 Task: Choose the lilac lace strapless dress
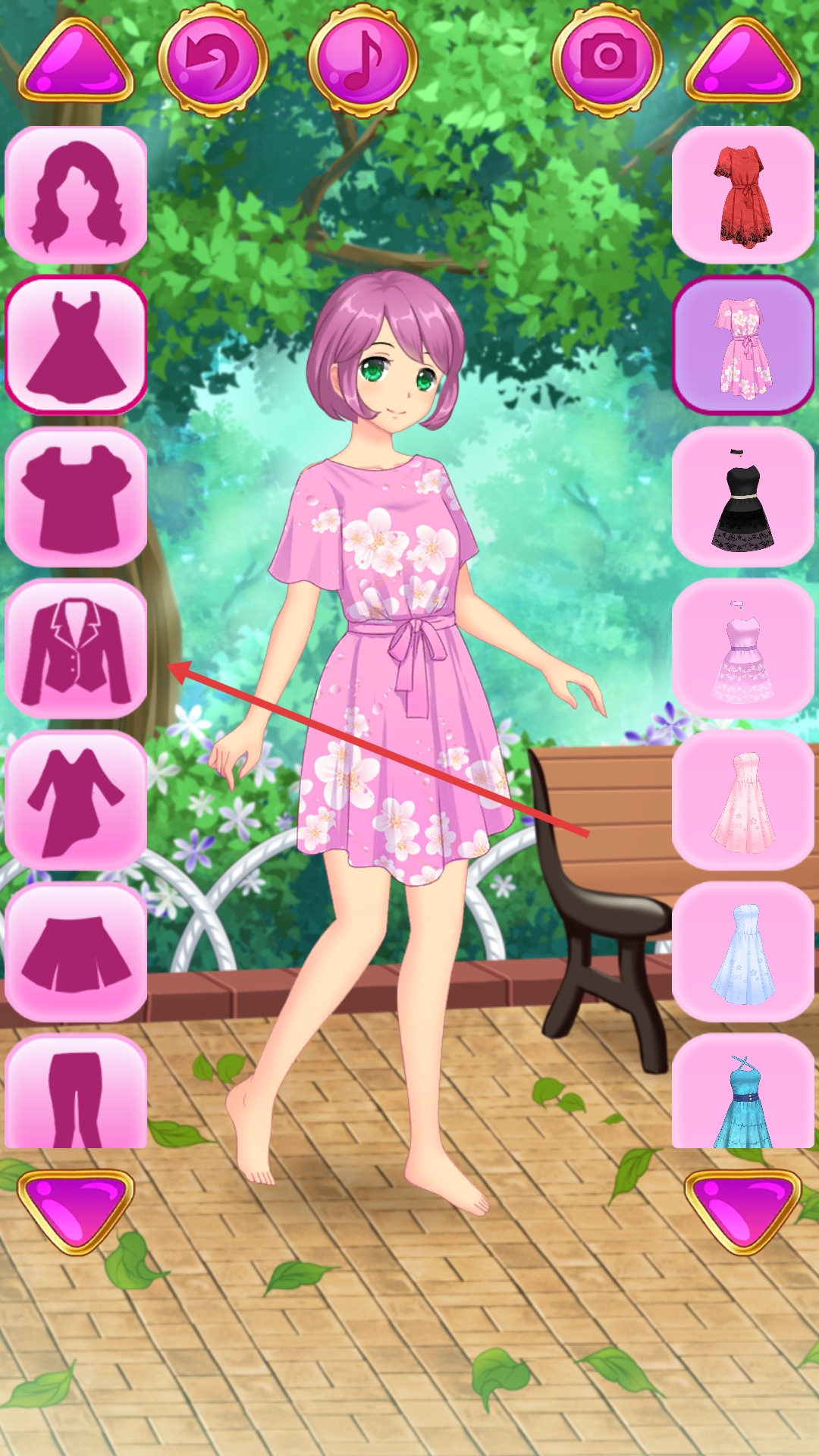(743, 648)
